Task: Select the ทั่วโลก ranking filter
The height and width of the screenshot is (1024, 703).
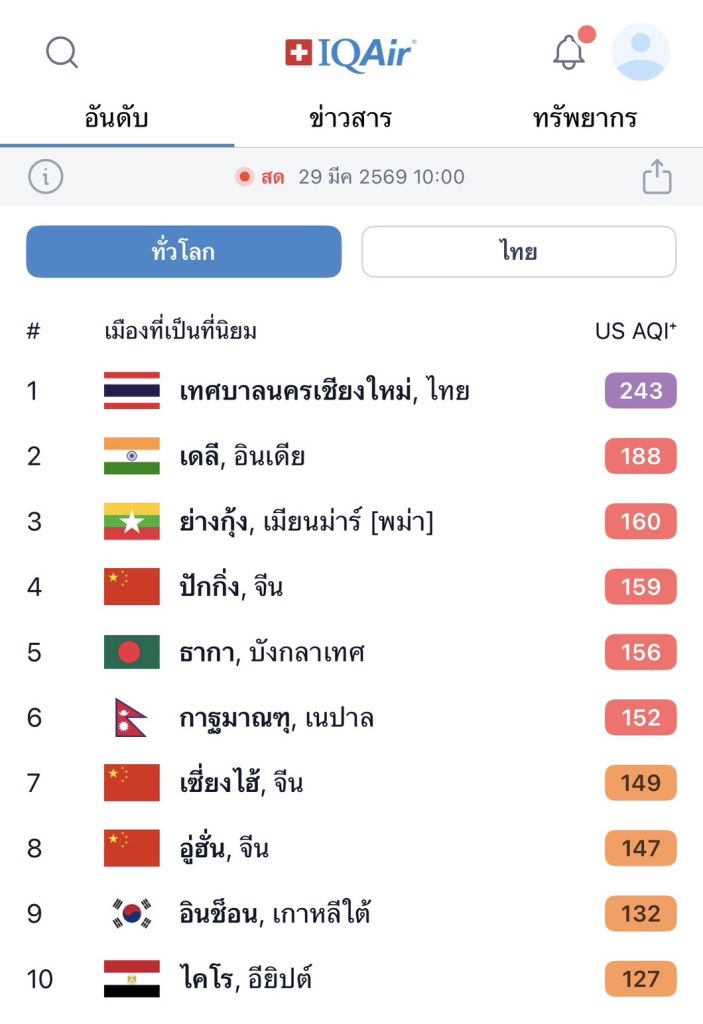Action: click(x=184, y=251)
